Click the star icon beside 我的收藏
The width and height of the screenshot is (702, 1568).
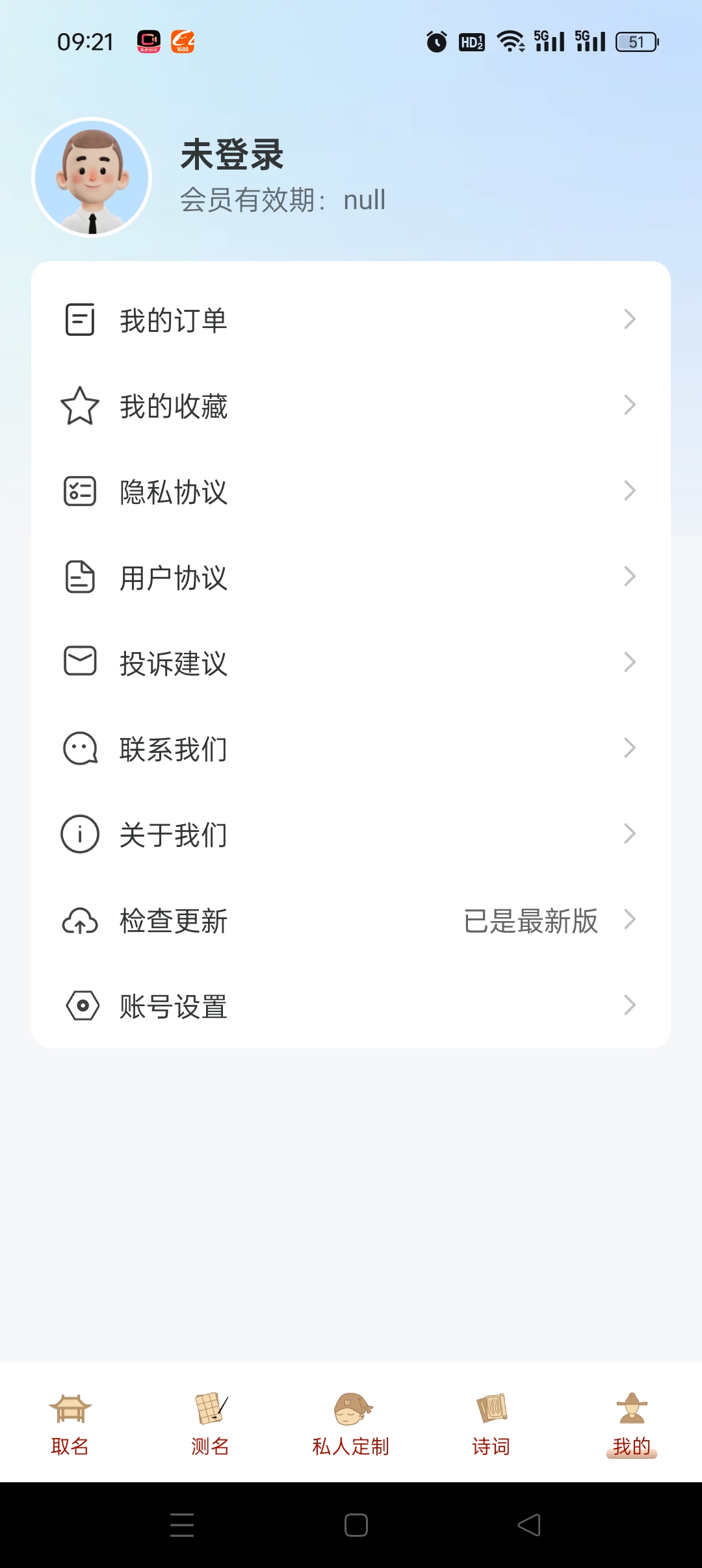[79, 407]
